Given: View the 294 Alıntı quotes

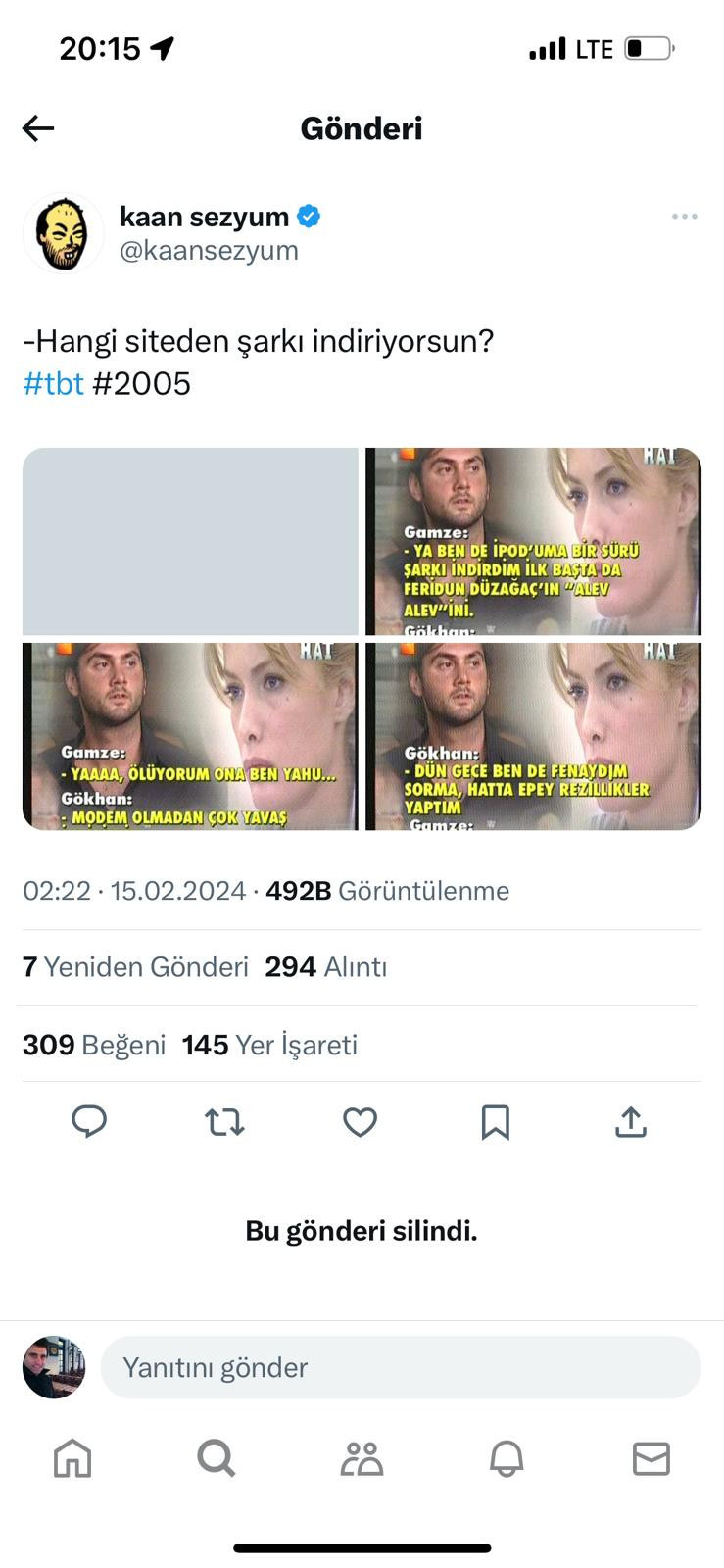Looking at the screenshot, I should click(325, 967).
